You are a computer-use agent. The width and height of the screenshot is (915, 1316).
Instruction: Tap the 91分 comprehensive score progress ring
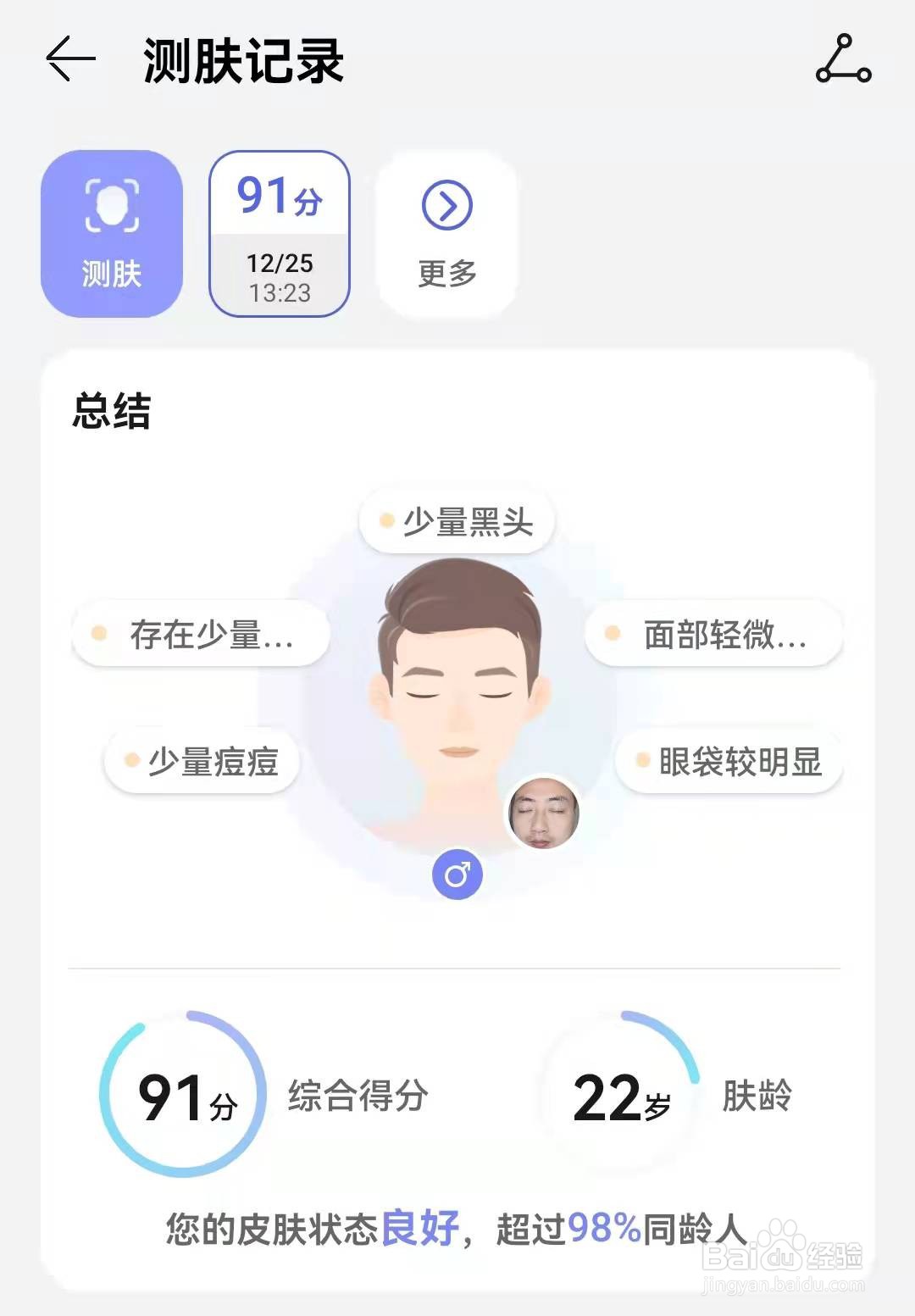coord(186,1093)
